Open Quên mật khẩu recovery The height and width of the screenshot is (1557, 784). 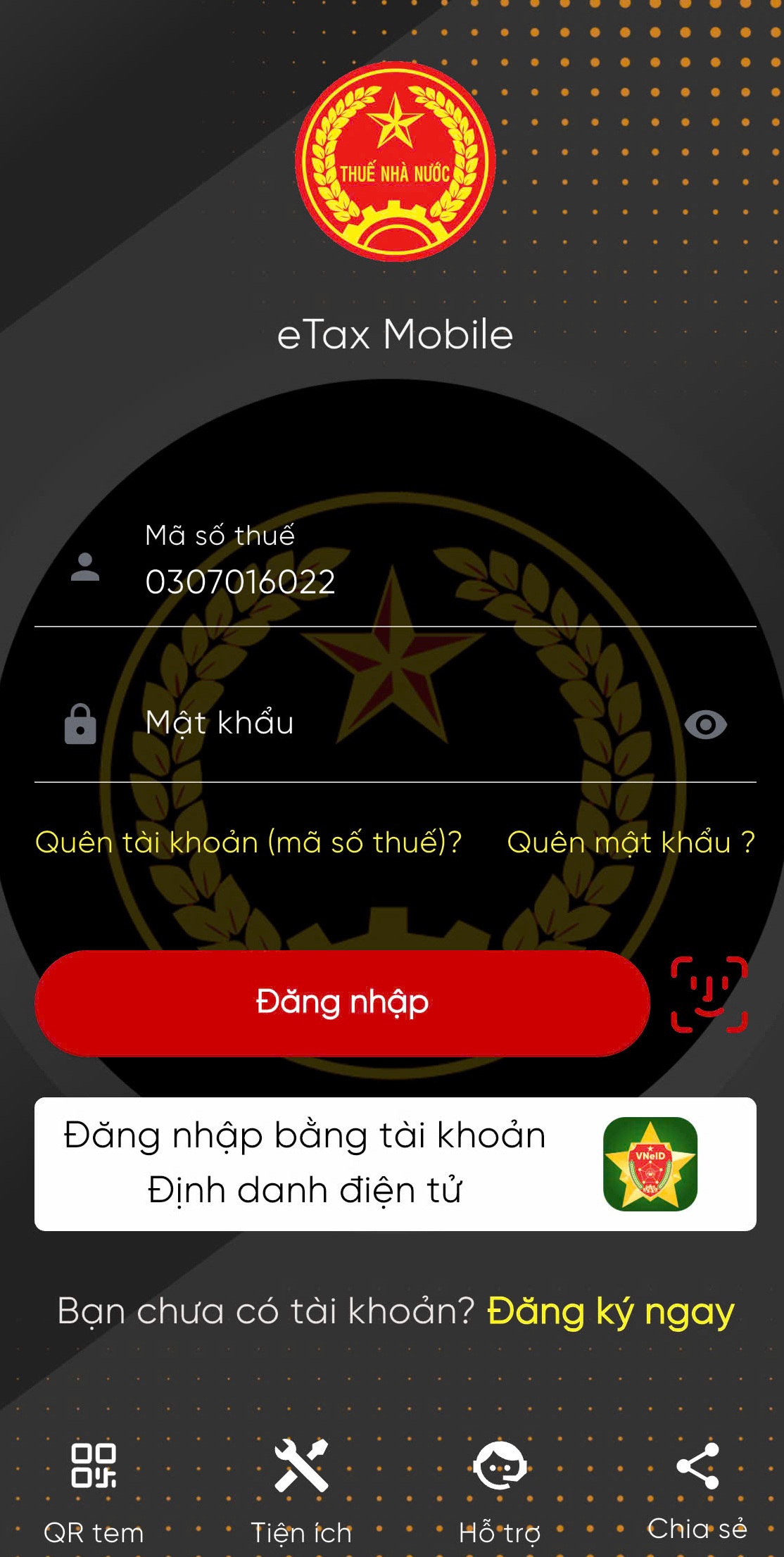point(630,842)
